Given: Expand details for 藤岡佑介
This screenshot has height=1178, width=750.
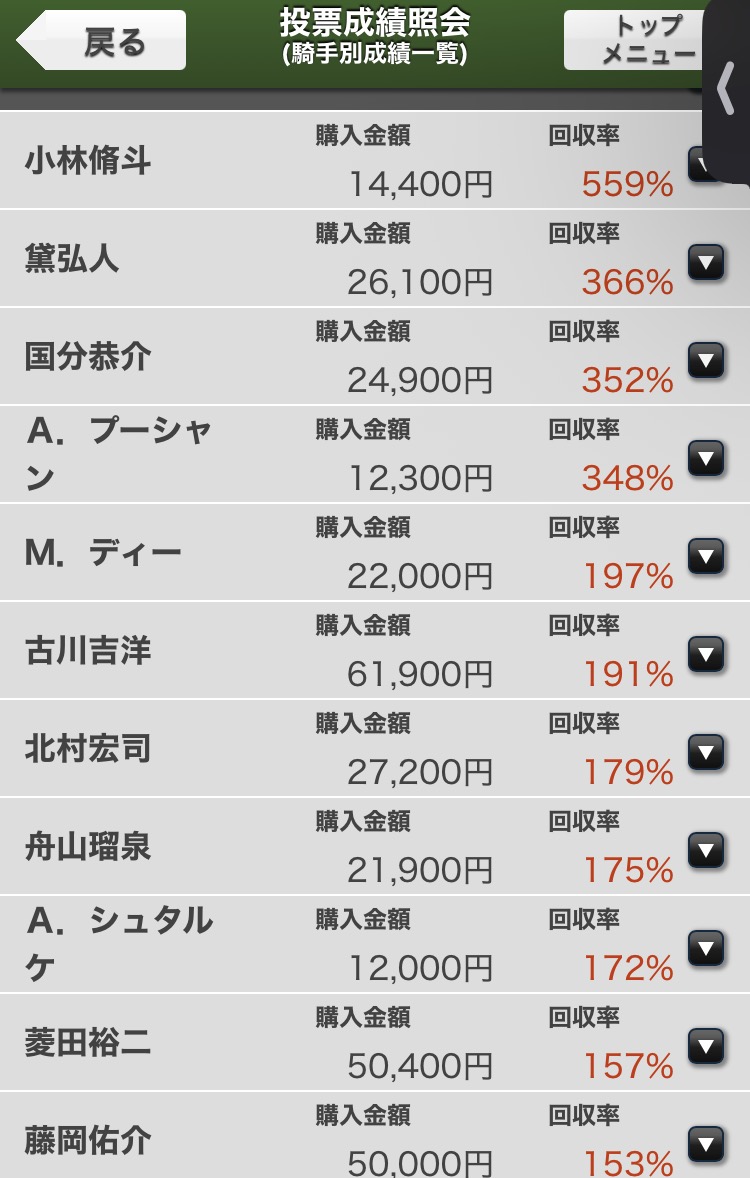Looking at the screenshot, I should tap(706, 1144).
